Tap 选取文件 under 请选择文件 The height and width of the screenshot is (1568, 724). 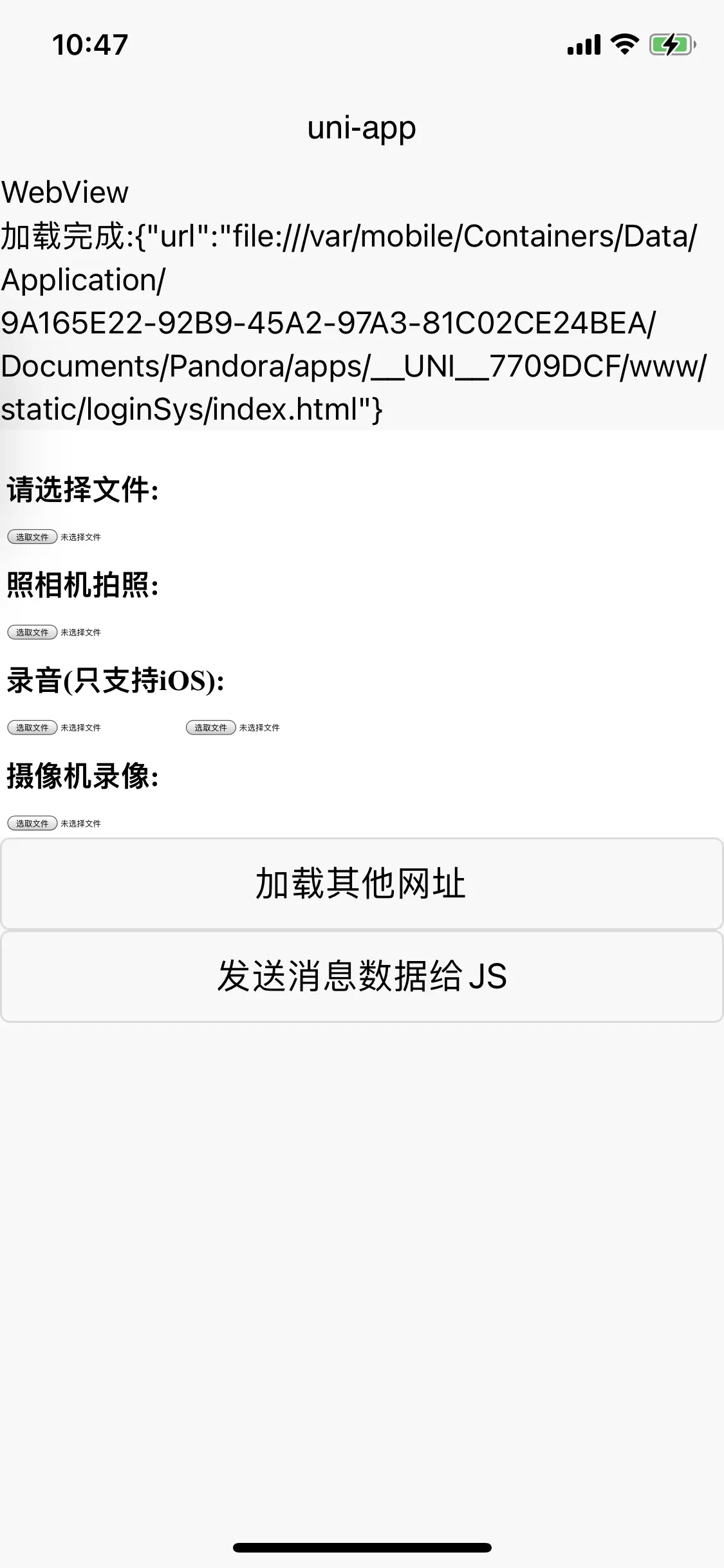(x=32, y=537)
